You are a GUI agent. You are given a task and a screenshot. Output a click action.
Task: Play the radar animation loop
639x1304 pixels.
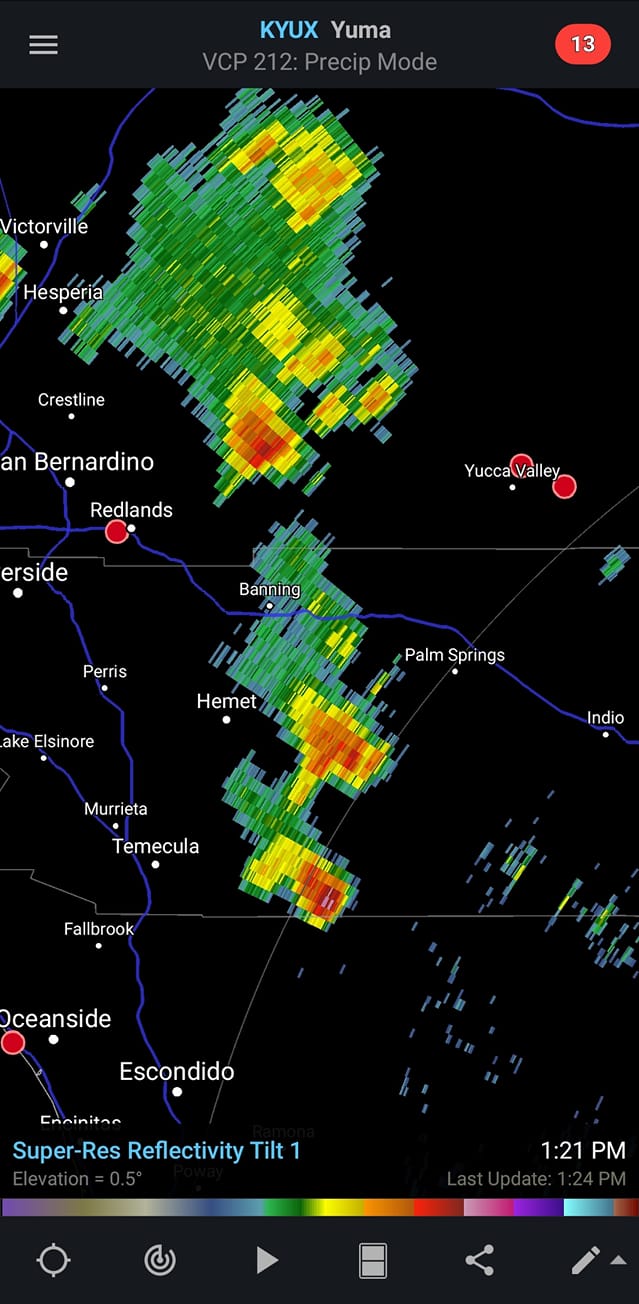[x=266, y=1261]
